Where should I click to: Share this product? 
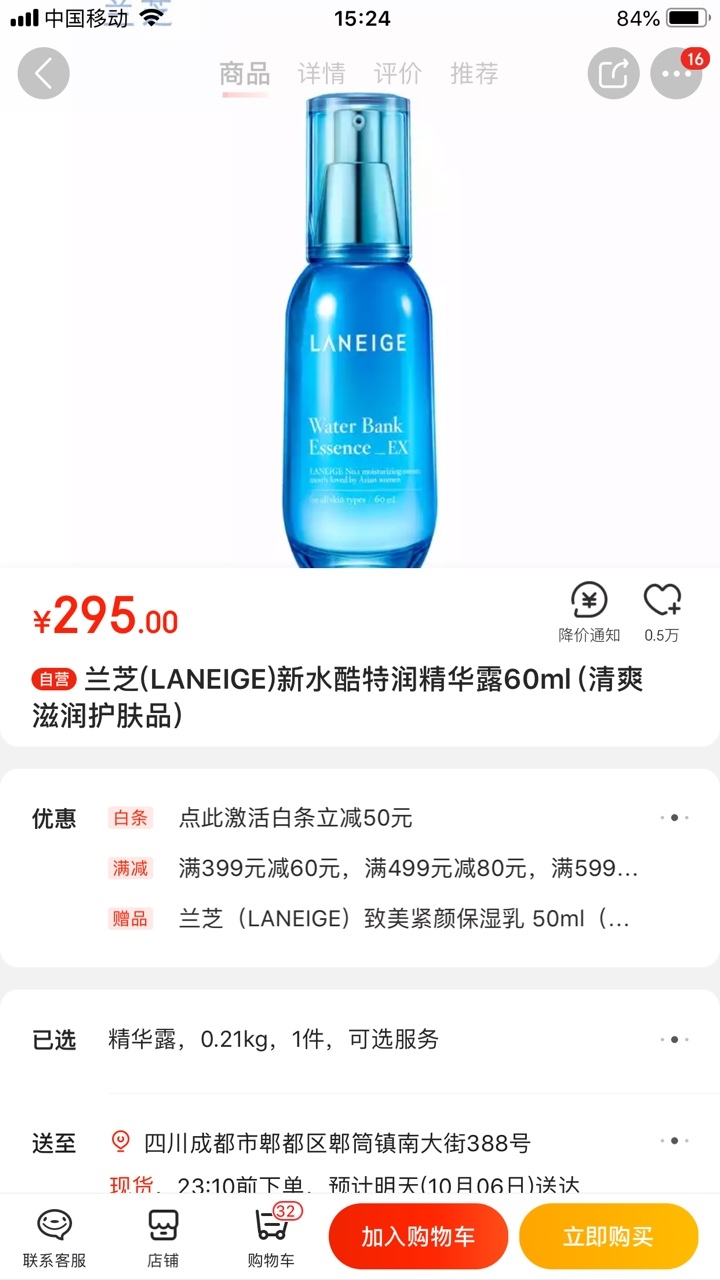tap(613, 73)
